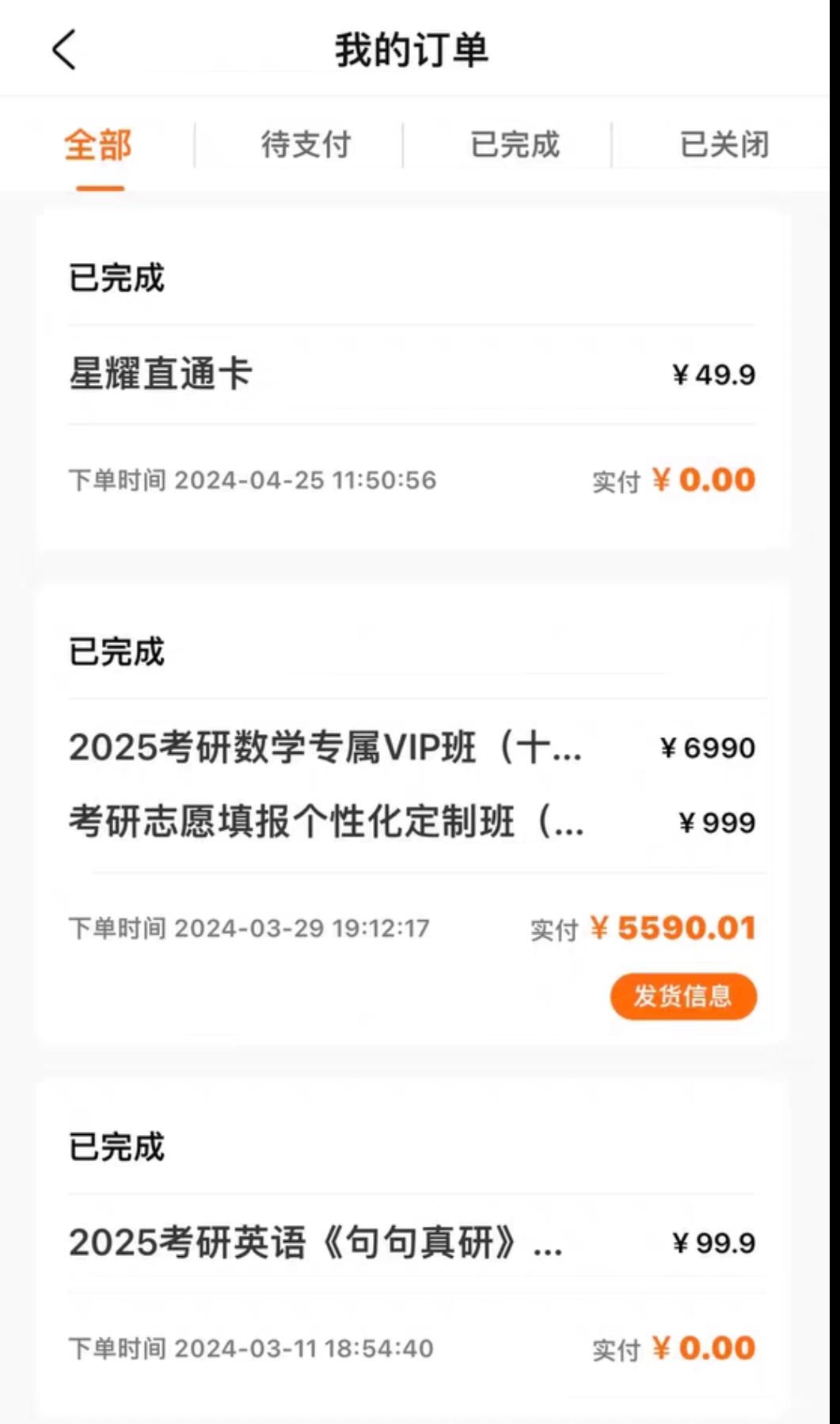Open the 2025考研英语《句句真研》 order
The image size is (840, 1424).
coord(315,1242)
